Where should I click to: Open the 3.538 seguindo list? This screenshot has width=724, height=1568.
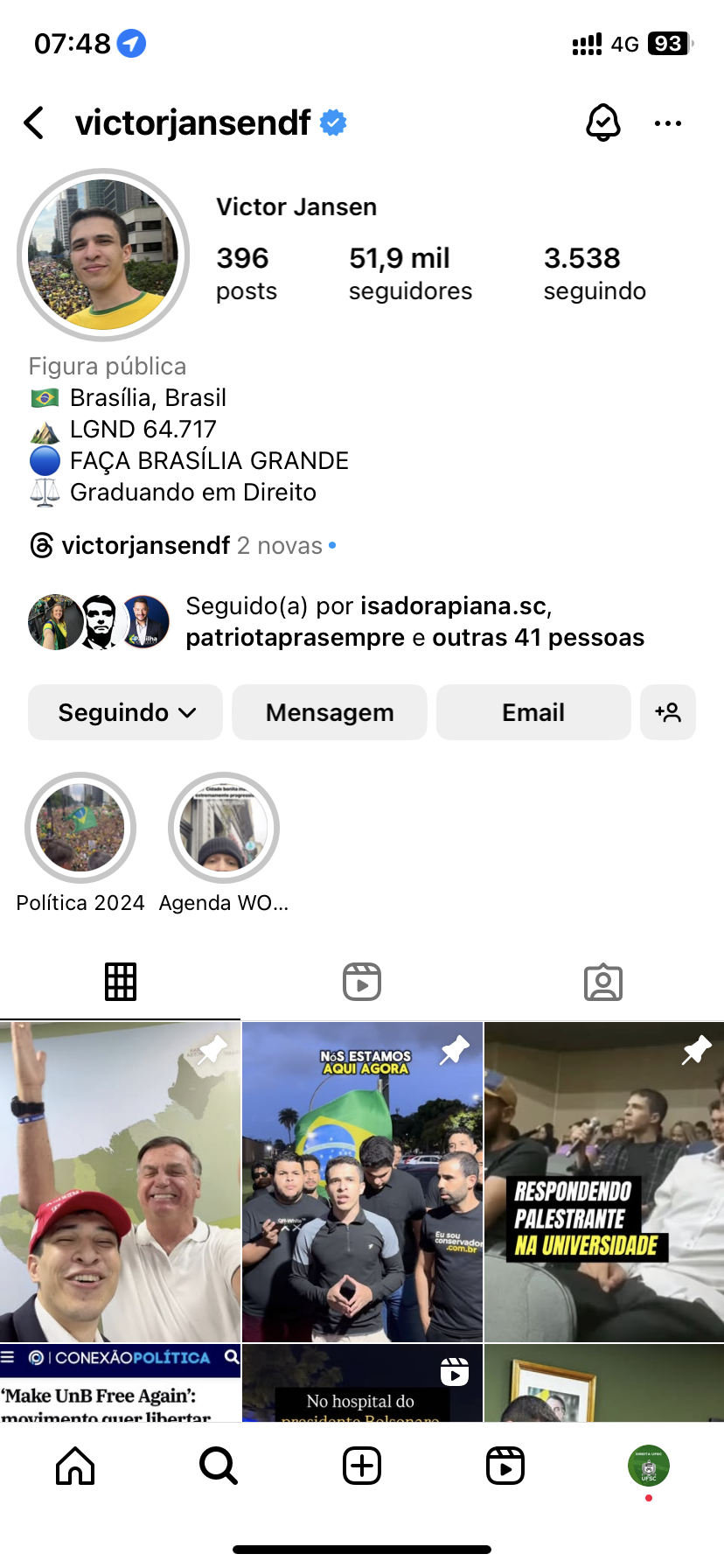click(595, 273)
